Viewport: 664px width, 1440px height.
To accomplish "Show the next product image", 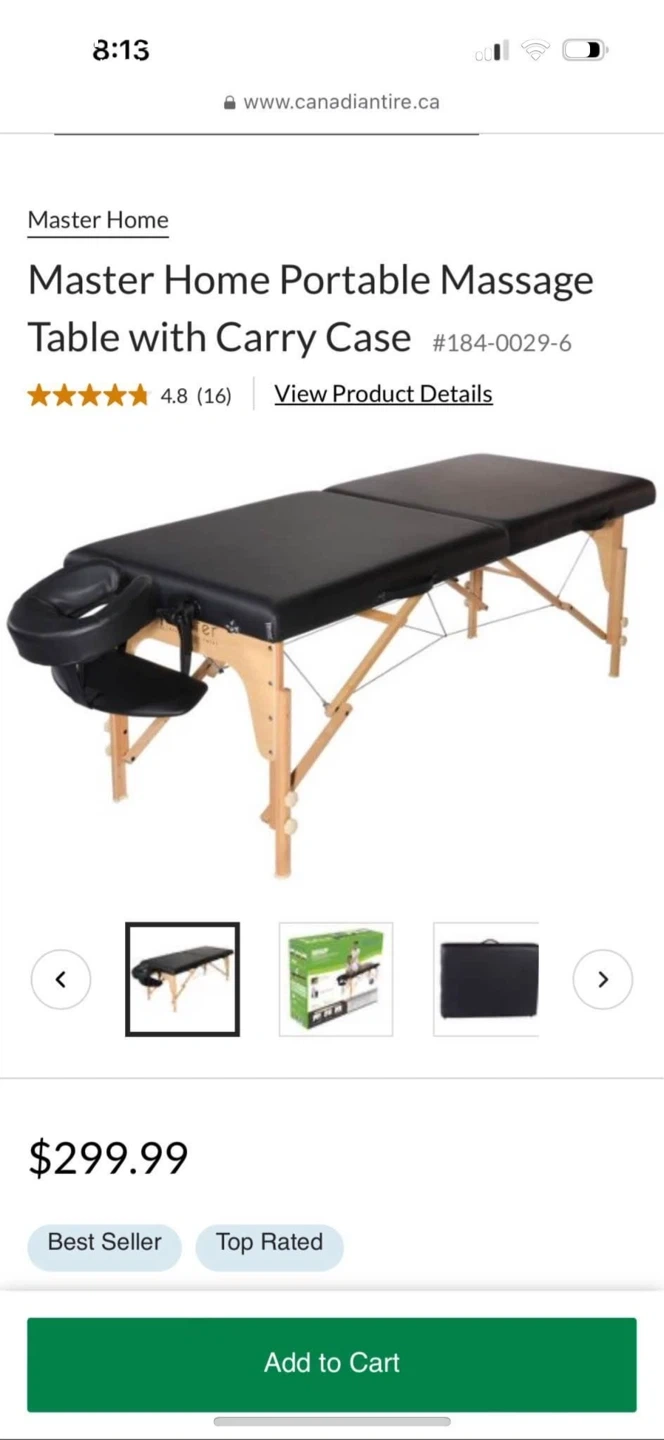I will point(602,979).
